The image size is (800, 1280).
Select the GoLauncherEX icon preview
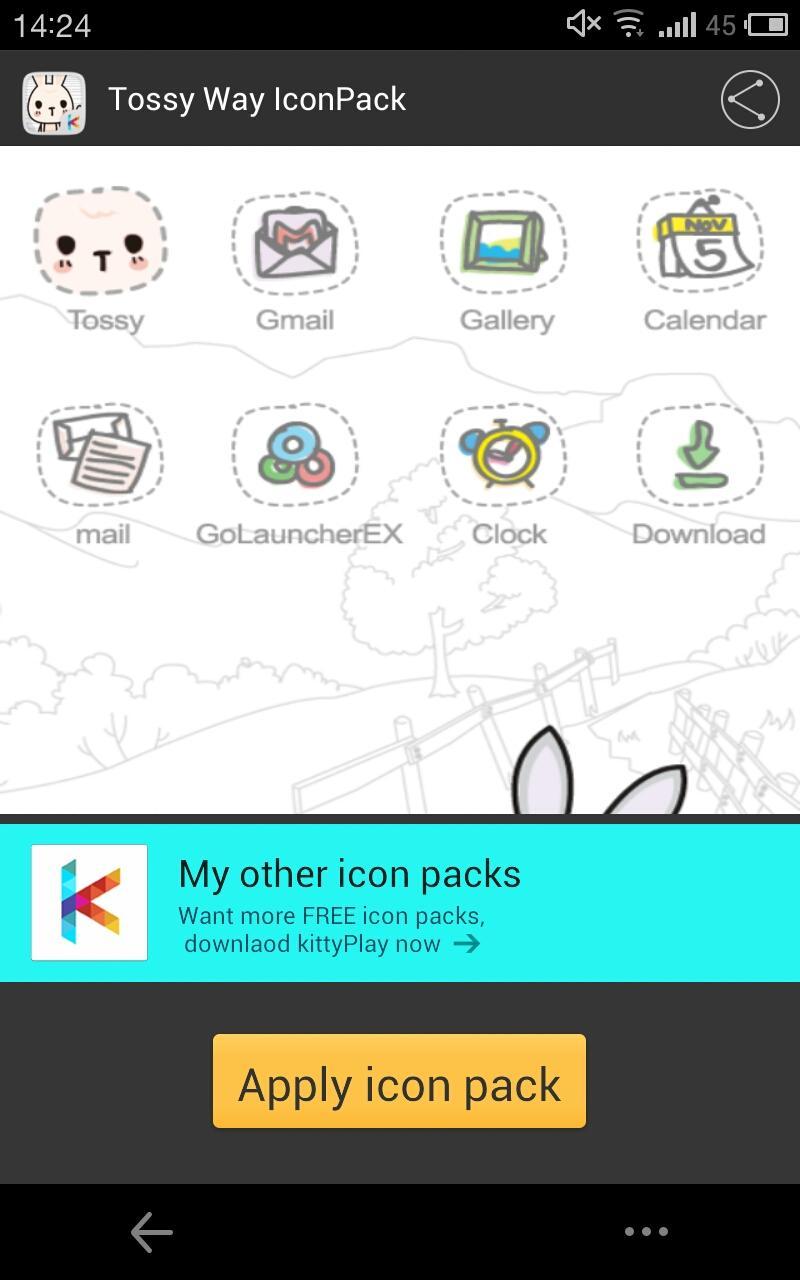tap(297, 455)
